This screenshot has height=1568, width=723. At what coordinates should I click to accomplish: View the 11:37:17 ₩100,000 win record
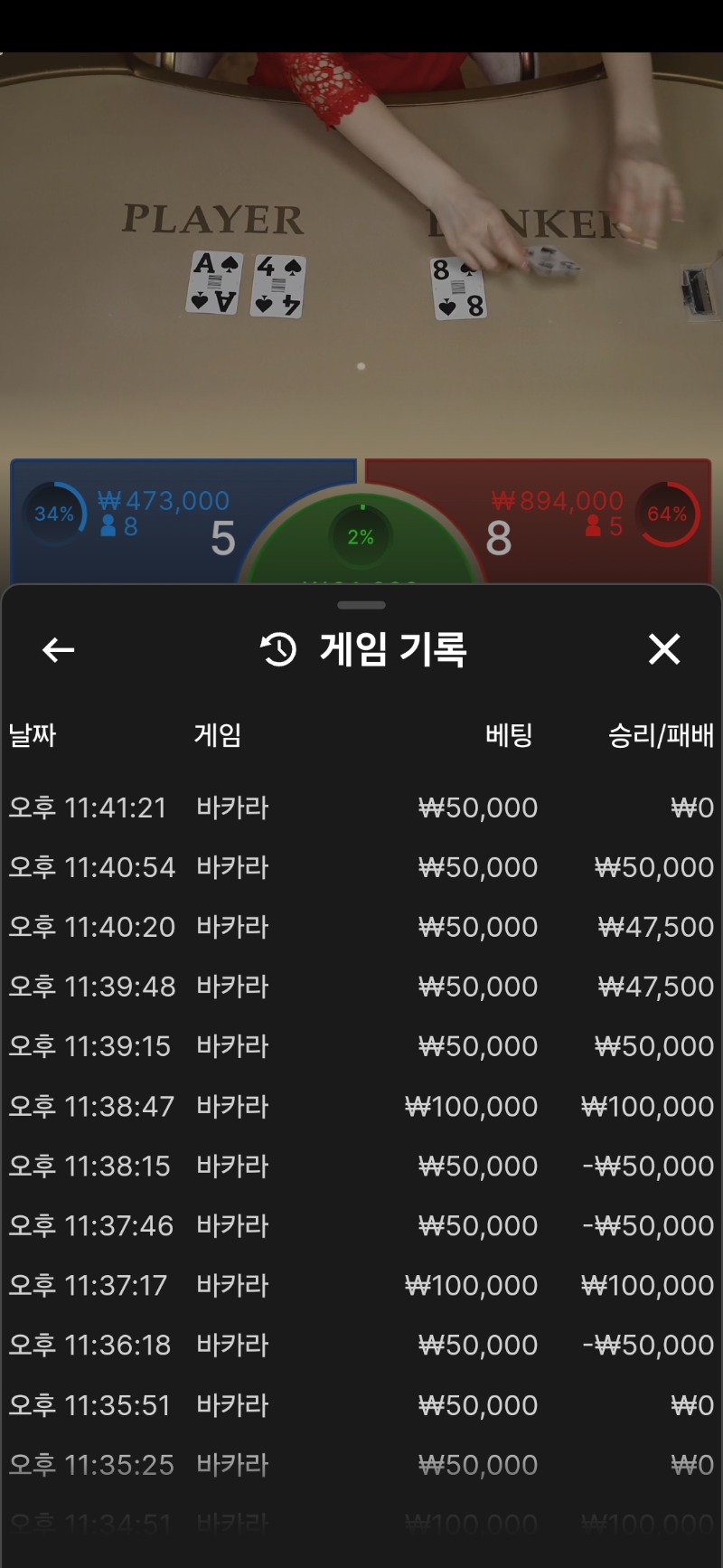coord(361,1285)
